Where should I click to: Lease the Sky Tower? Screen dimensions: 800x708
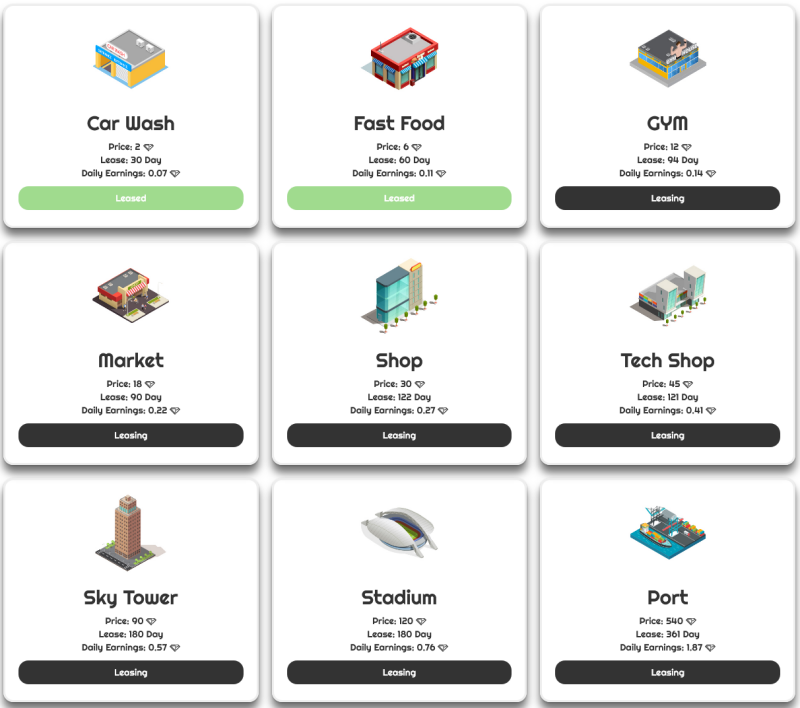131,672
